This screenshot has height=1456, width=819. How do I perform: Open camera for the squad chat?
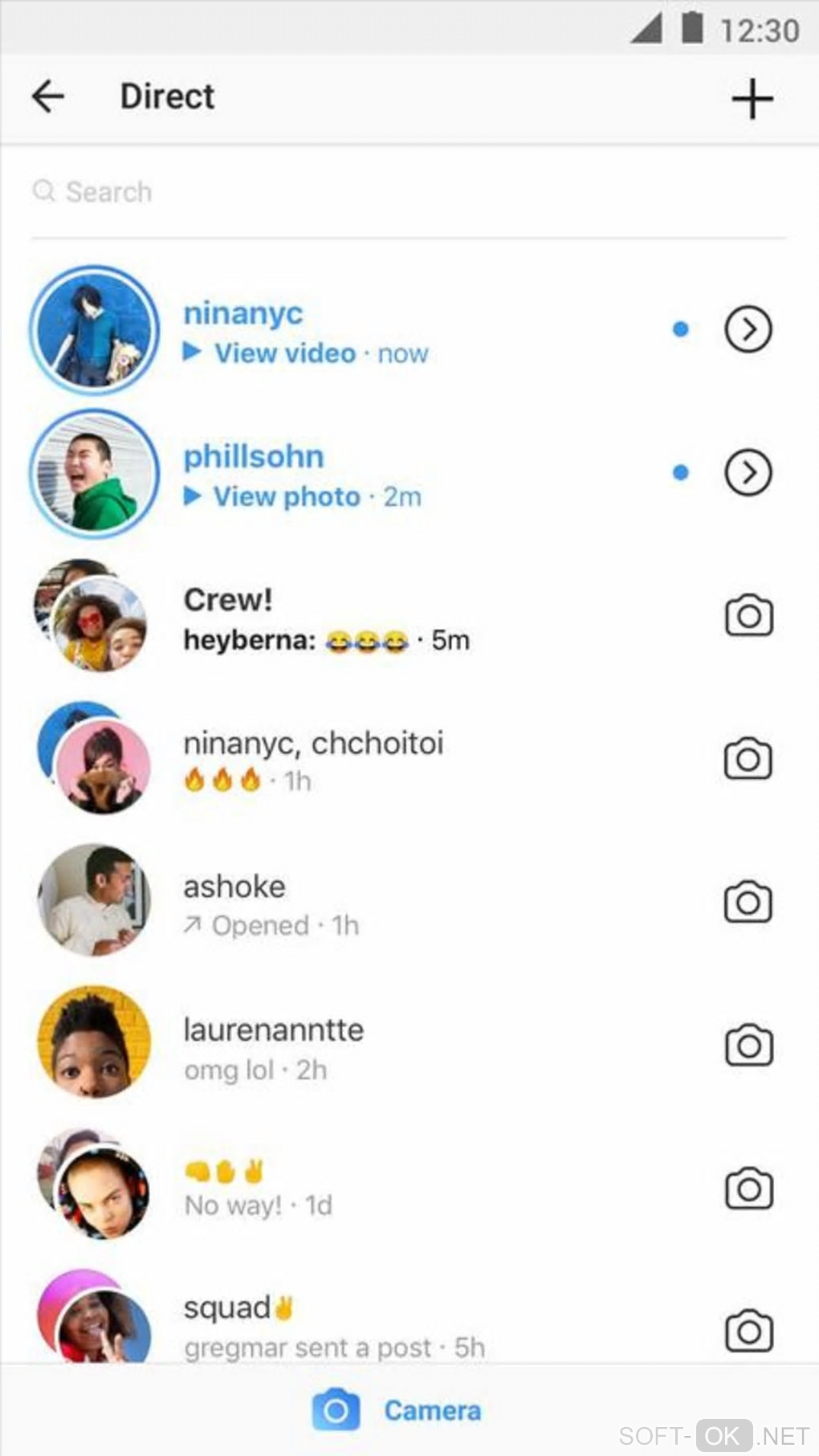pyautogui.click(x=748, y=1332)
